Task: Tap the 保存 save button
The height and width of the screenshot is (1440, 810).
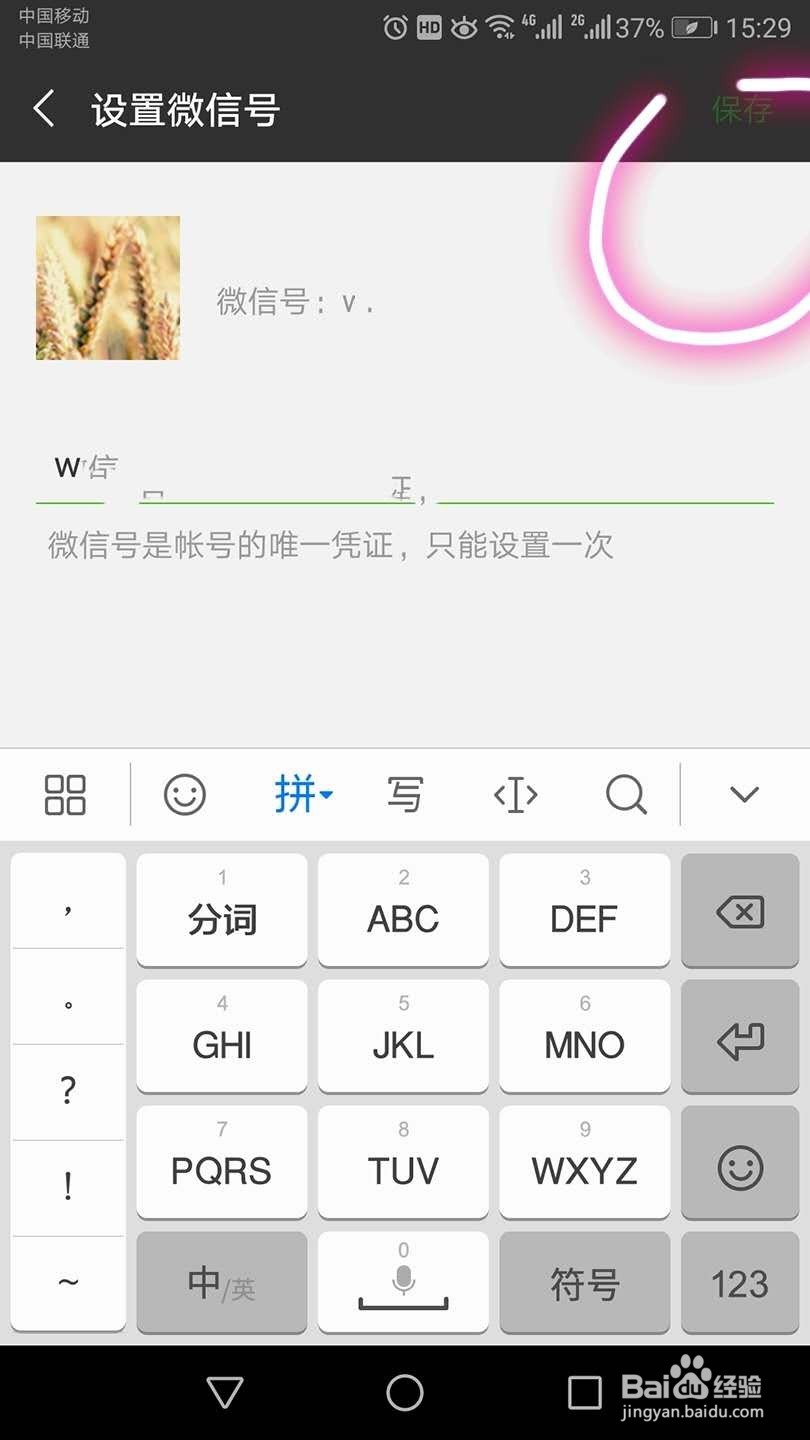Action: (x=744, y=111)
